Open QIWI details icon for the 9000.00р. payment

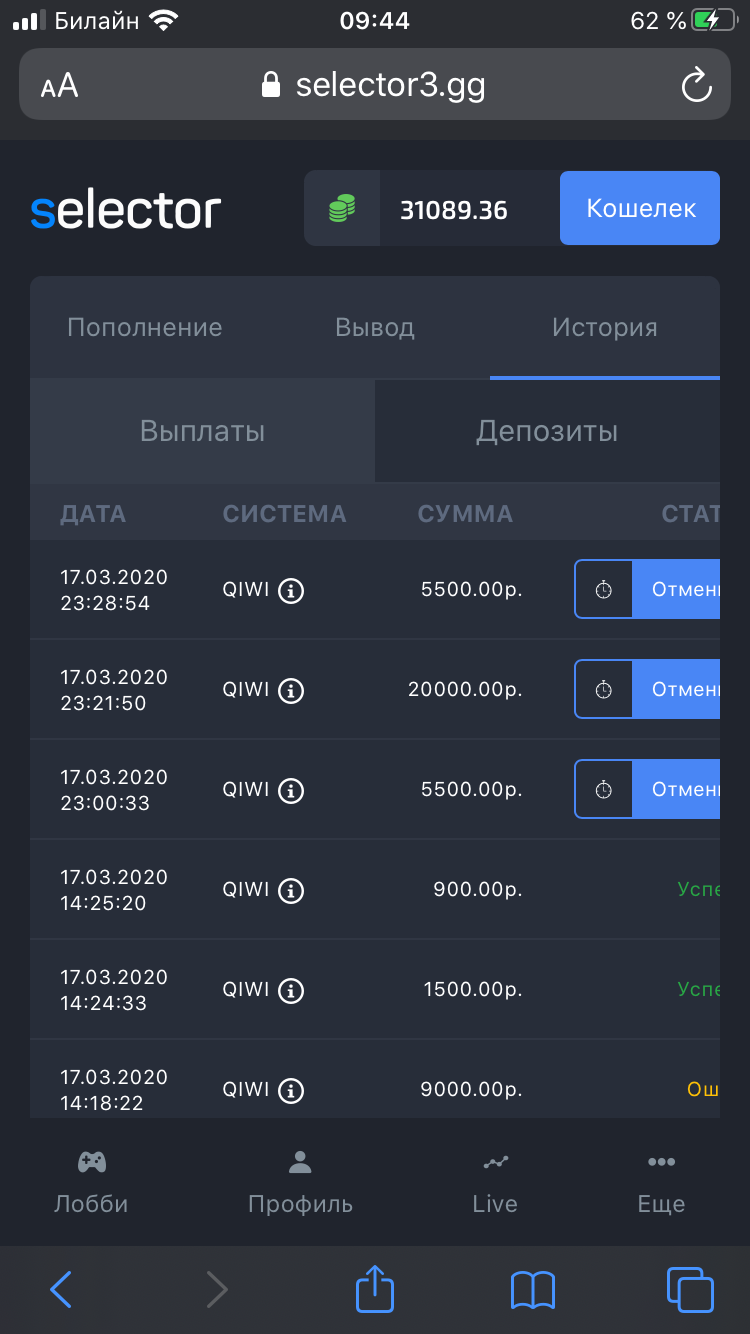(289, 1090)
